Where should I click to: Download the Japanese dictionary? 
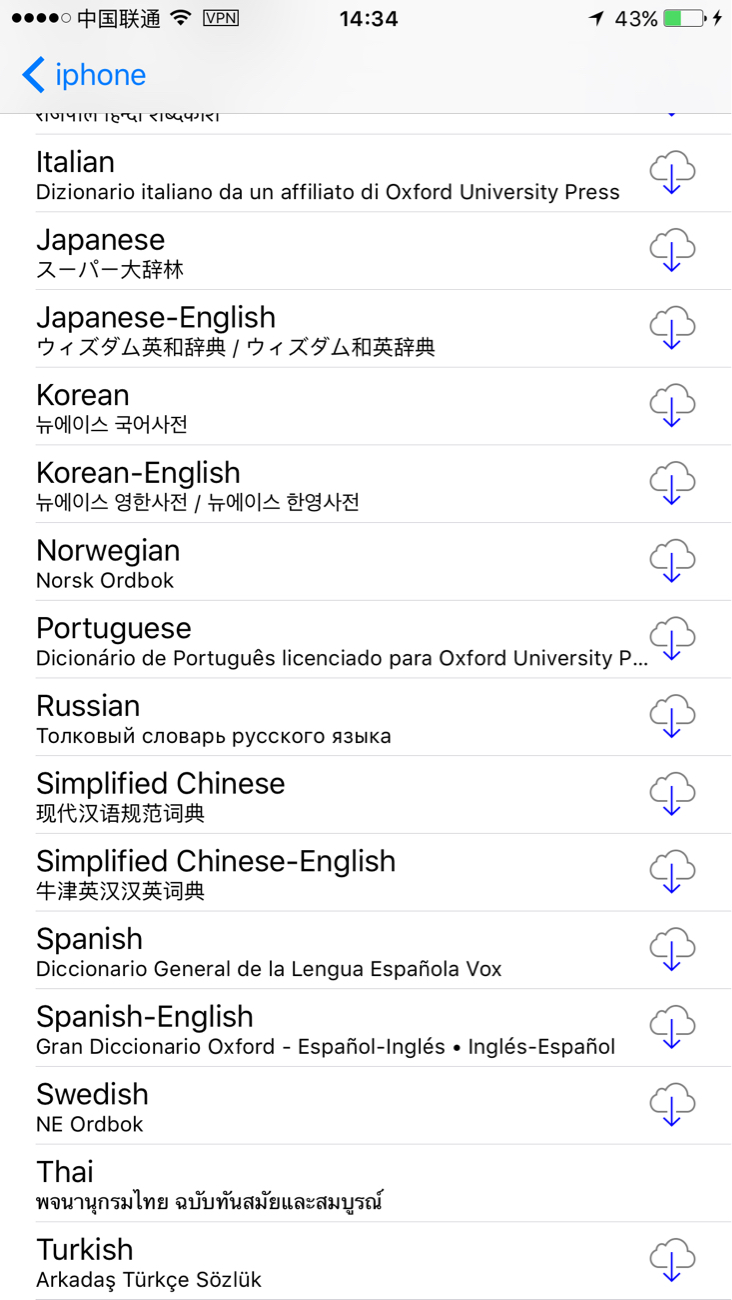point(672,250)
